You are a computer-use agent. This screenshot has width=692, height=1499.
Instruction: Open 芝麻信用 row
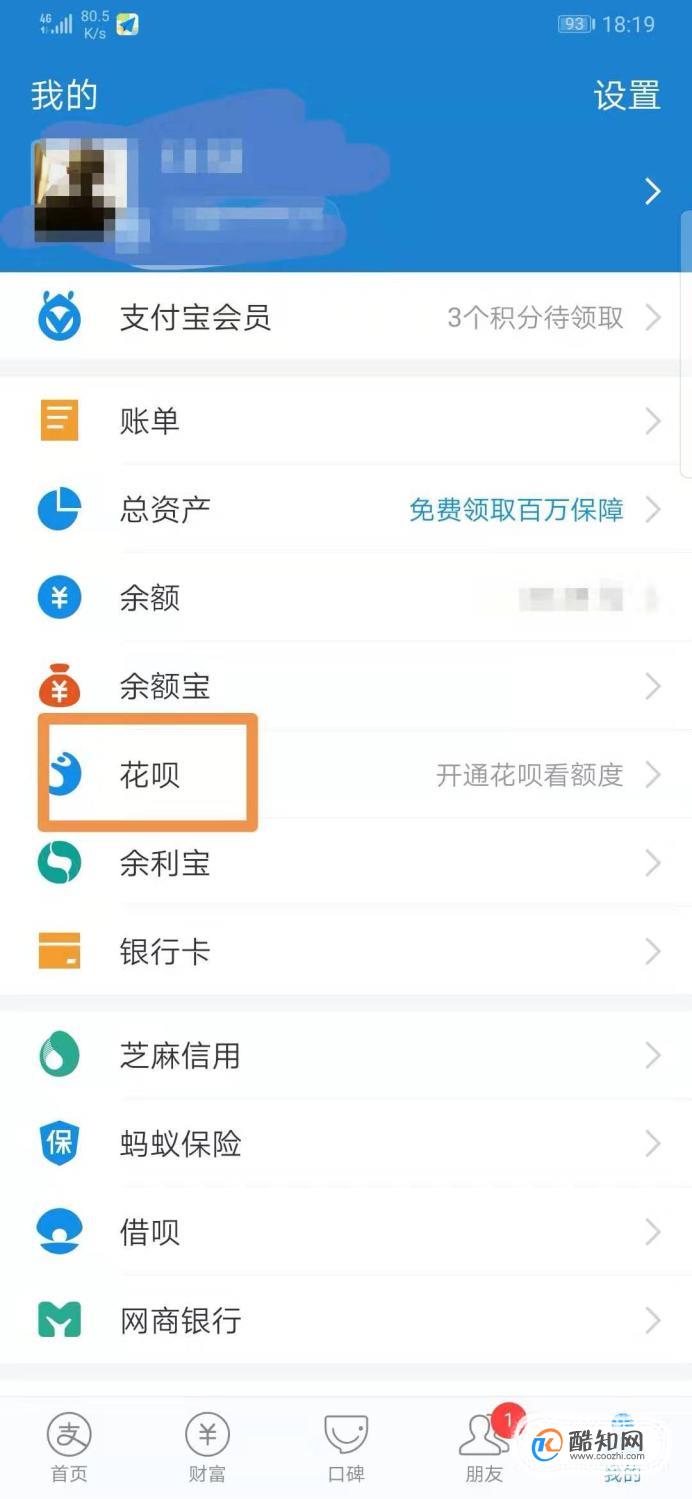[345, 1055]
